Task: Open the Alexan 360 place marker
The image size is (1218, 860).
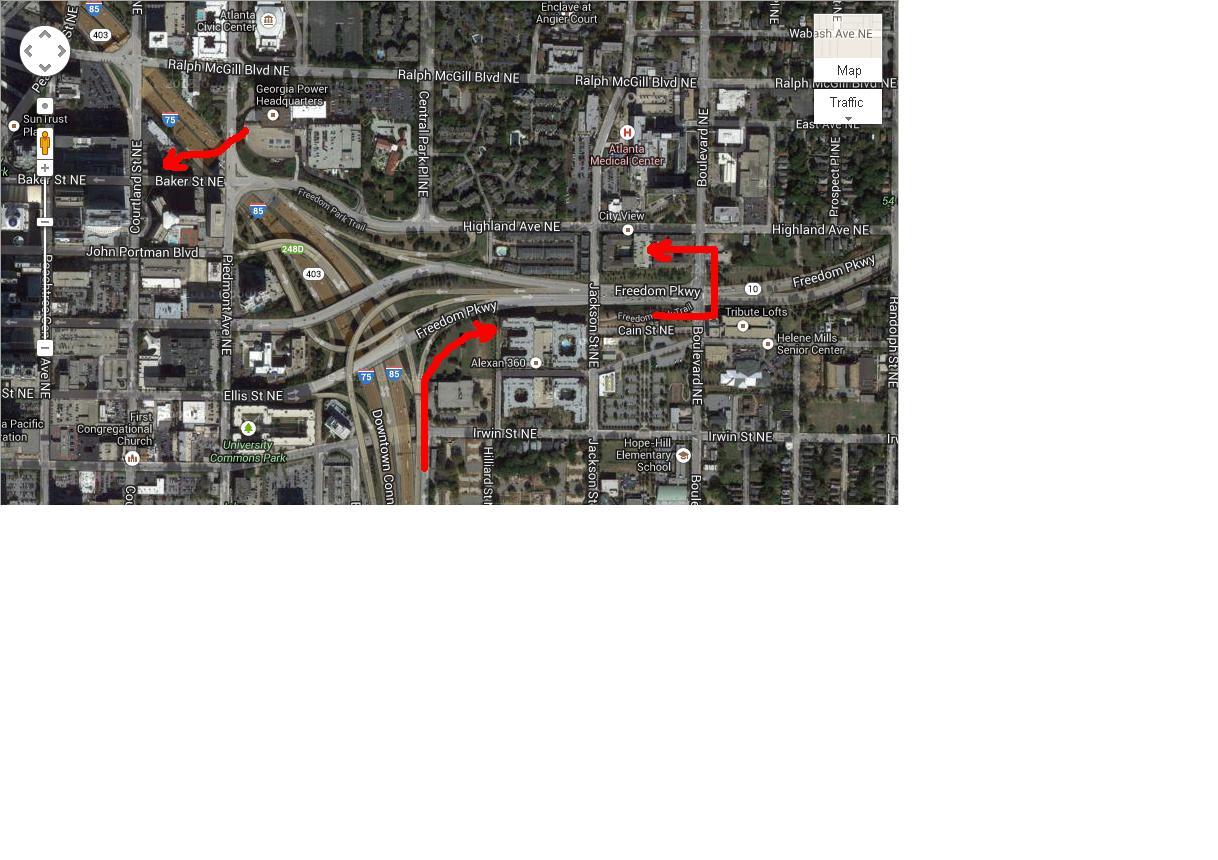Action: click(x=536, y=363)
